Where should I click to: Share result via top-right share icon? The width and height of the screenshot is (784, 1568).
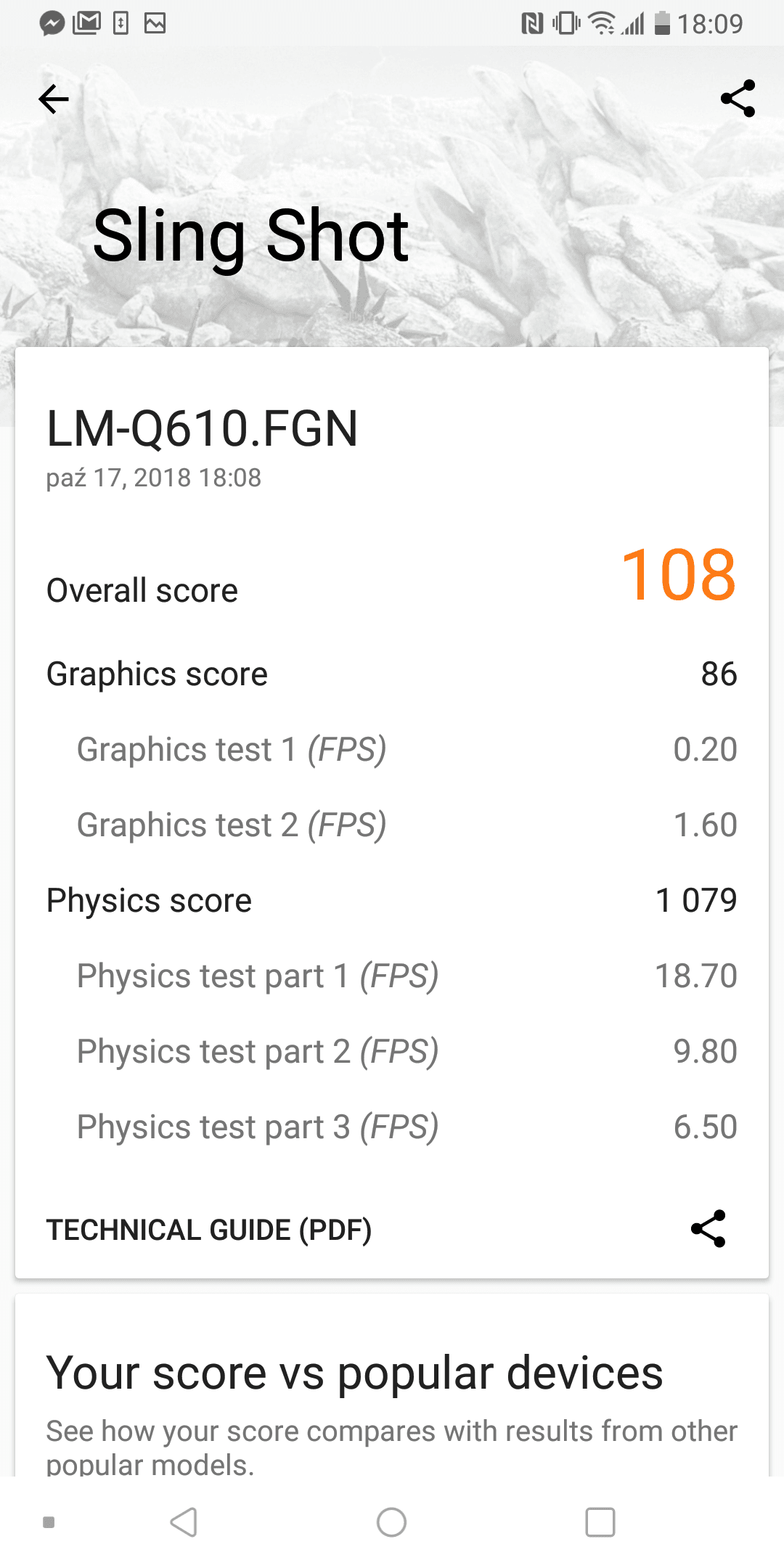738,99
